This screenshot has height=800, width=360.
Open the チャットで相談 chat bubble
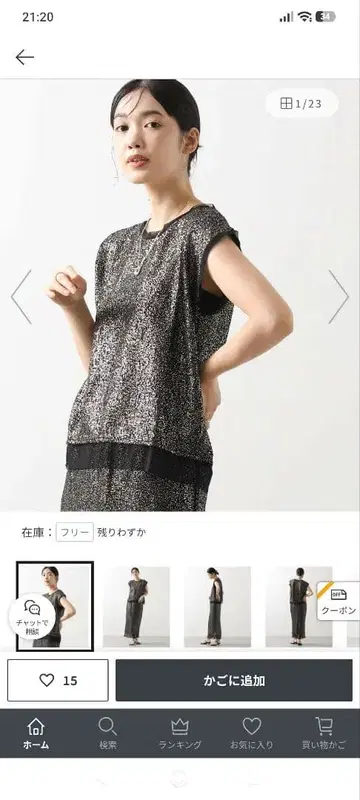pyautogui.click(x=32, y=616)
